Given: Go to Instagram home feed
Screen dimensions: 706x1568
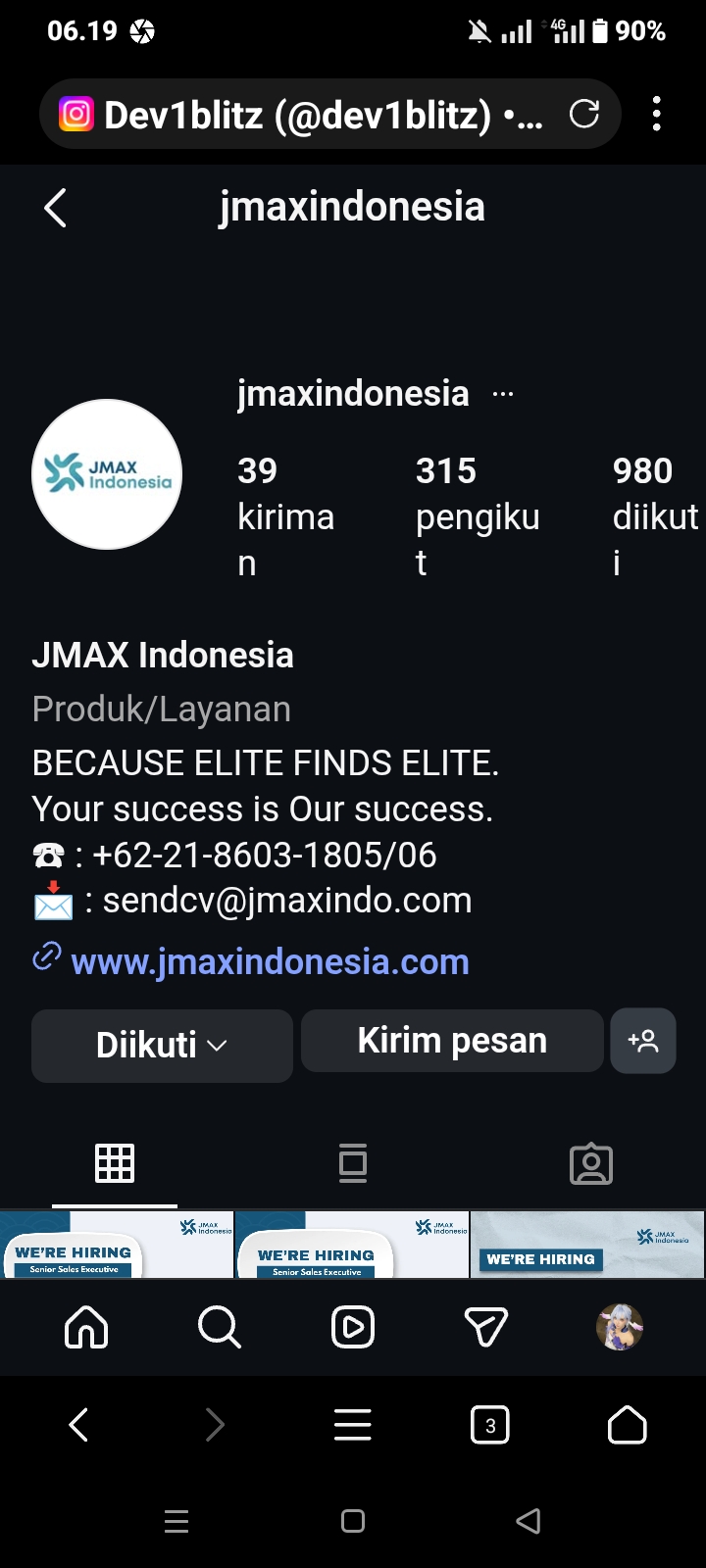Looking at the screenshot, I should [x=86, y=1328].
